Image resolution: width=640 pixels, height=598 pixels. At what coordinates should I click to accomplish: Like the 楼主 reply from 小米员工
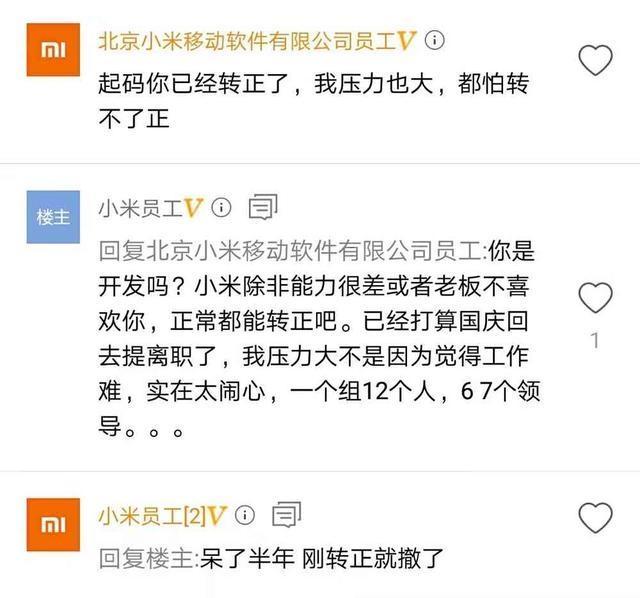pyautogui.click(x=596, y=297)
